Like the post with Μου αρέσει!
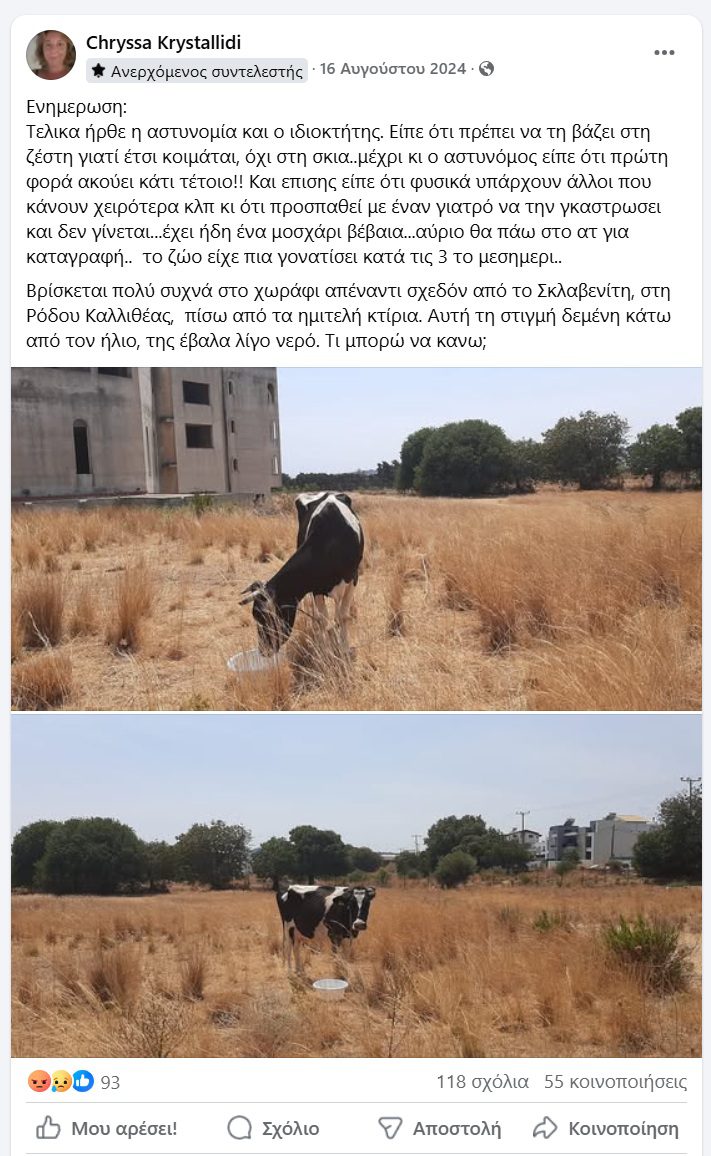 pyautogui.click(x=107, y=1128)
